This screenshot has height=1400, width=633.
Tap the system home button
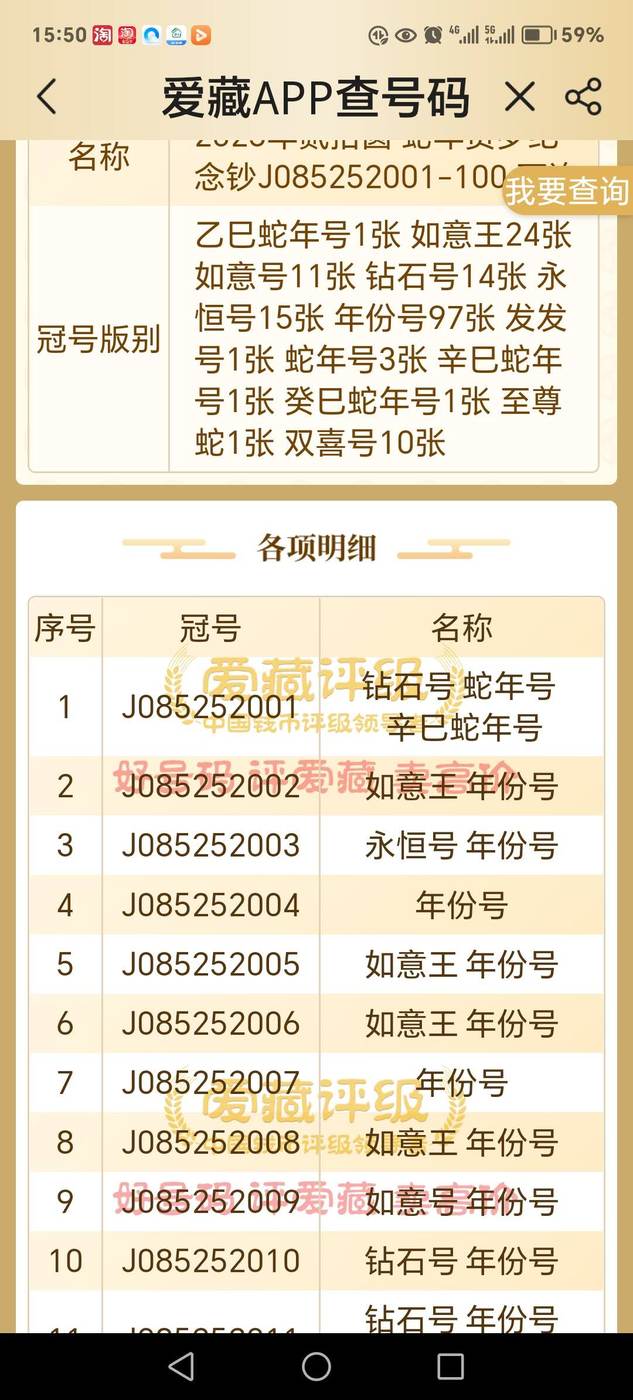click(x=316, y=1366)
